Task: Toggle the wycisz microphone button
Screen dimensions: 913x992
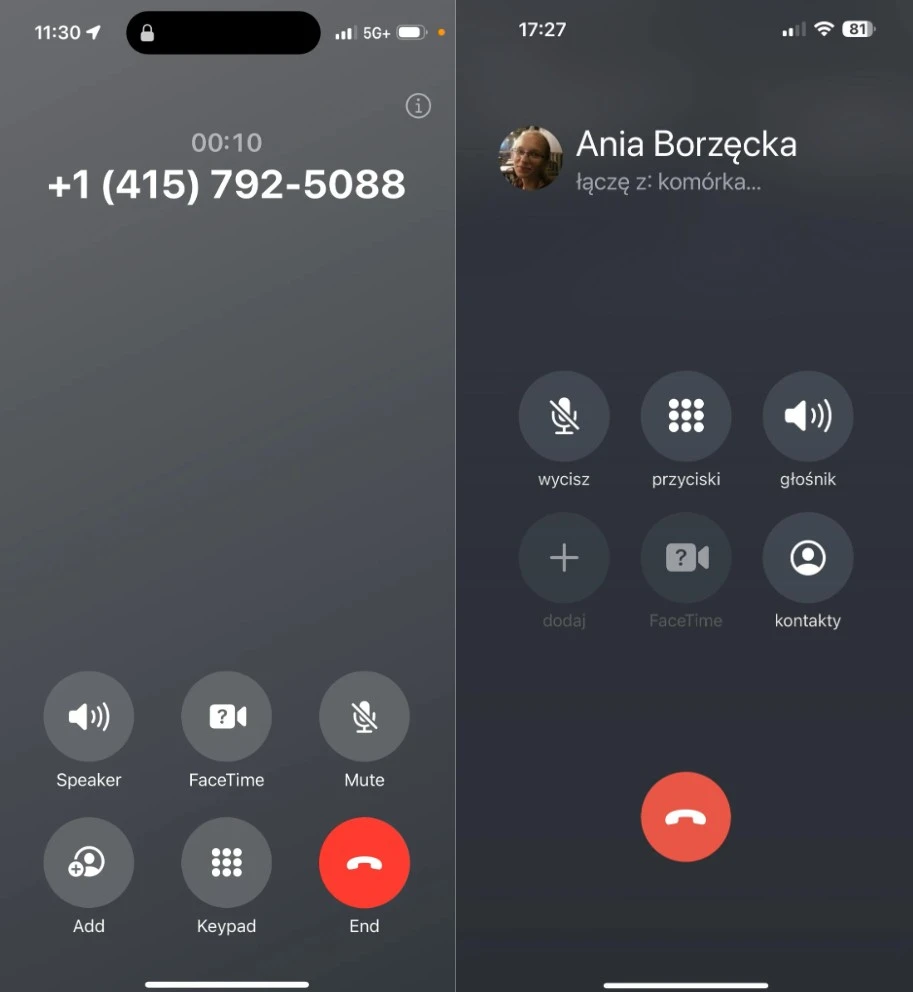Action: 564,416
